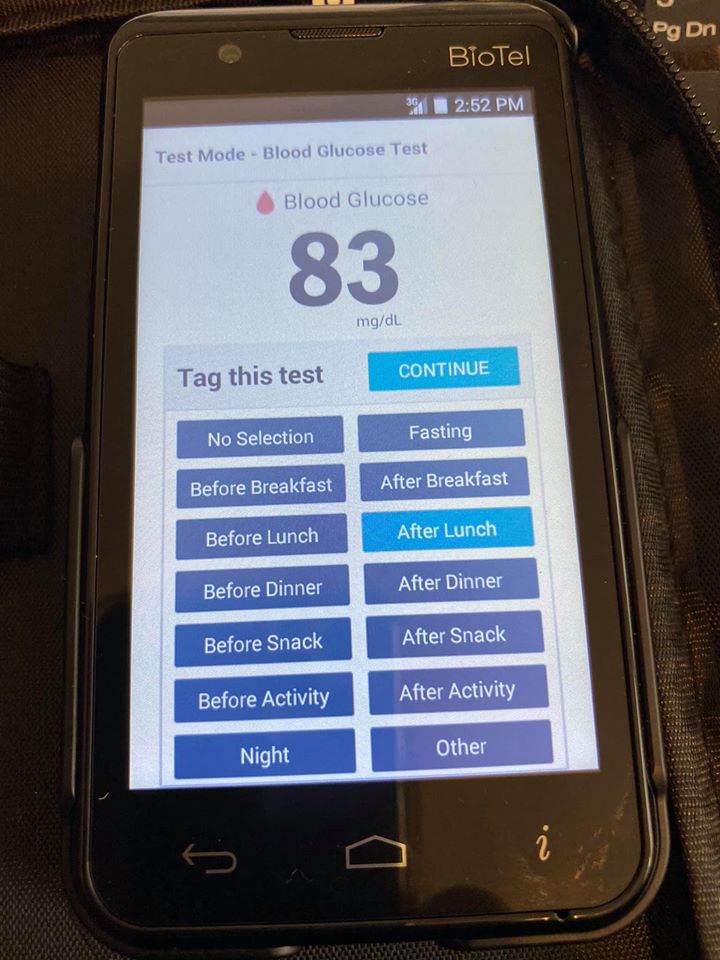720x960 pixels.
Task: Select the Night tag
Action: (x=265, y=755)
